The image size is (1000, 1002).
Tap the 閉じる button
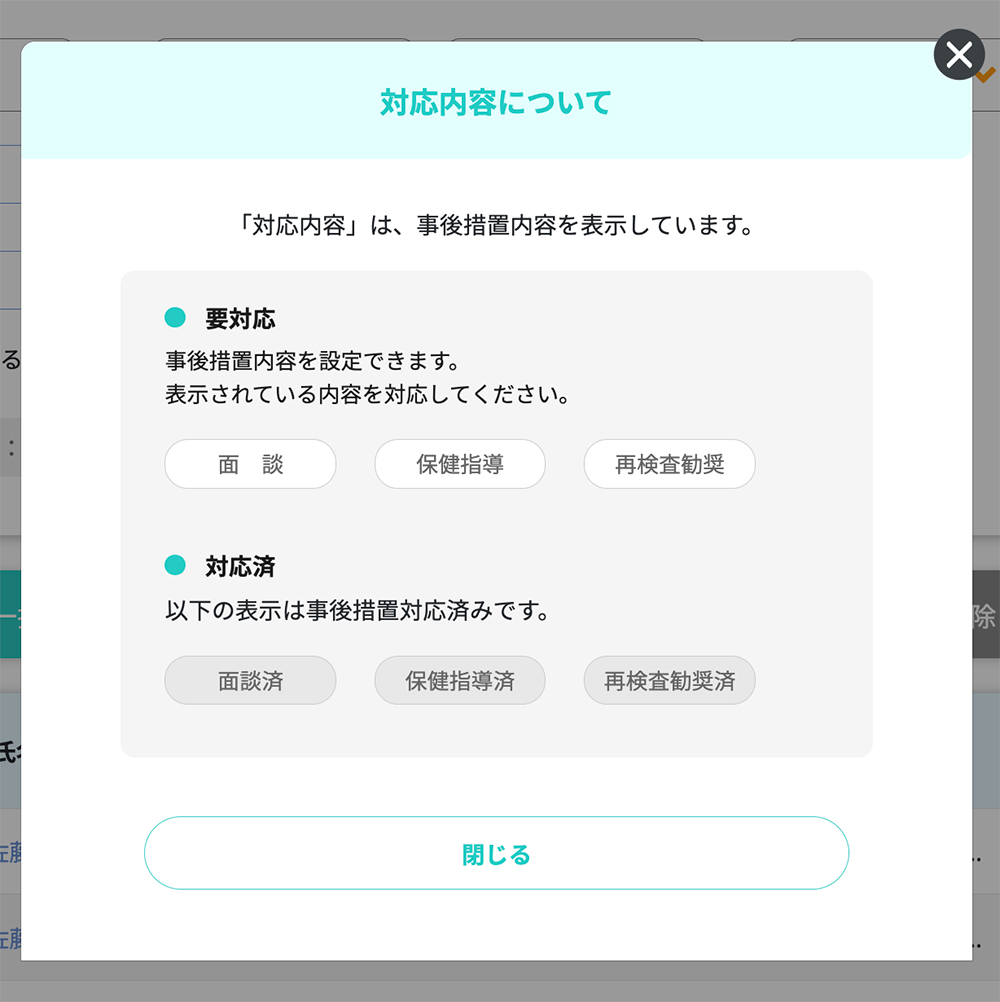point(496,853)
